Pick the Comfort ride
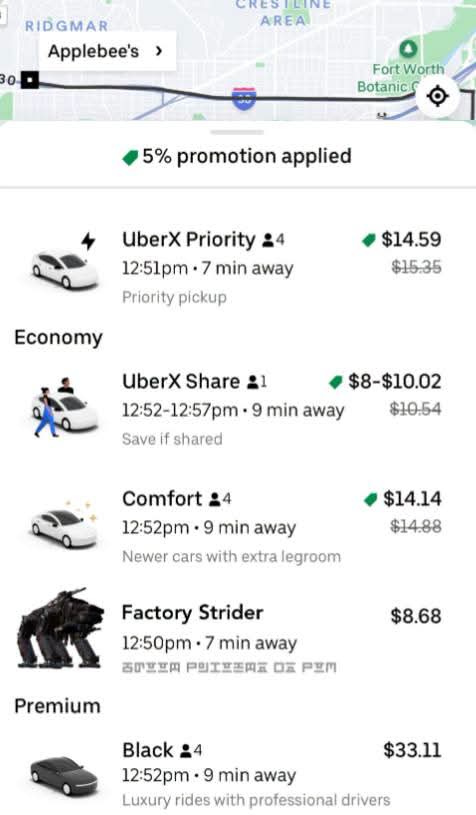Image resolution: width=476 pixels, height=815 pixels. point(238,527)
